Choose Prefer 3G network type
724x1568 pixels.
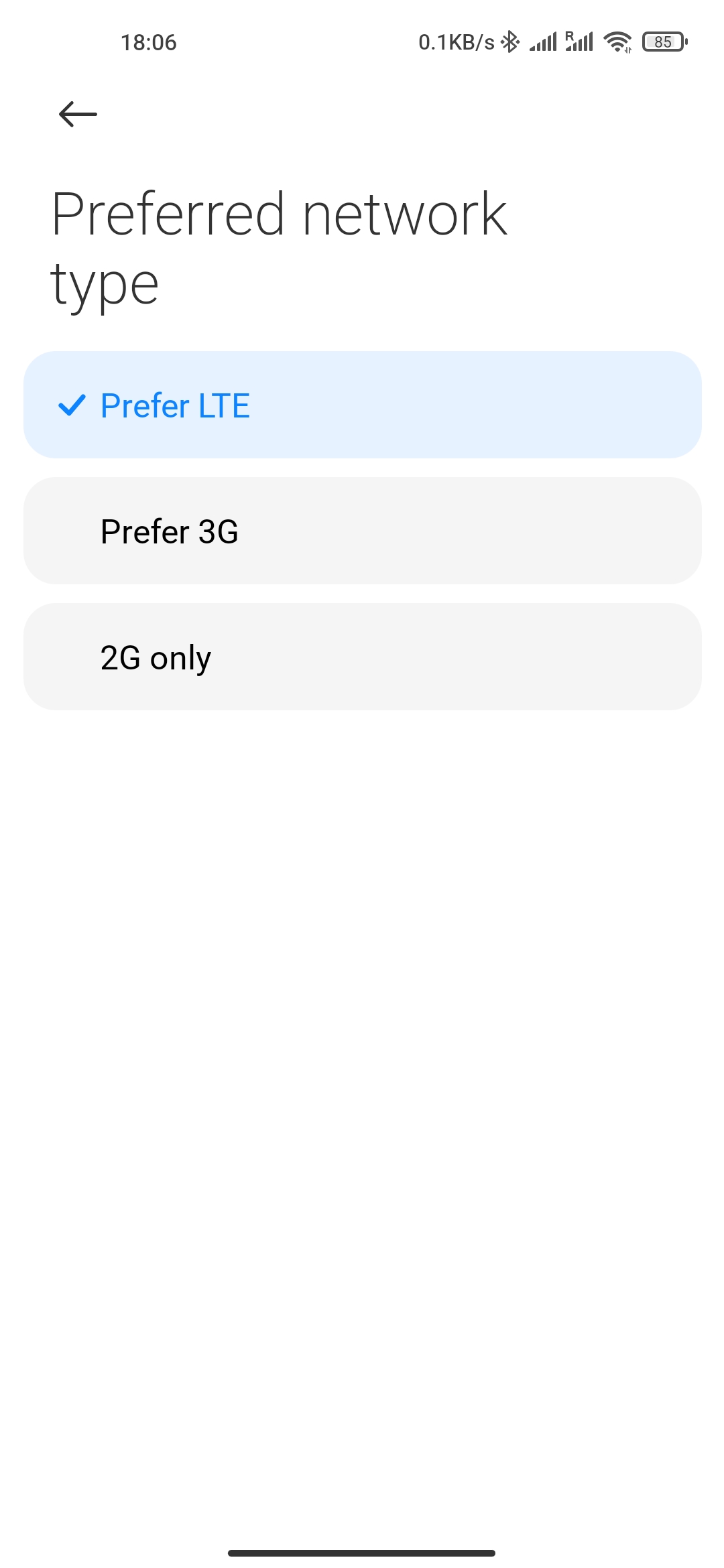362,531
